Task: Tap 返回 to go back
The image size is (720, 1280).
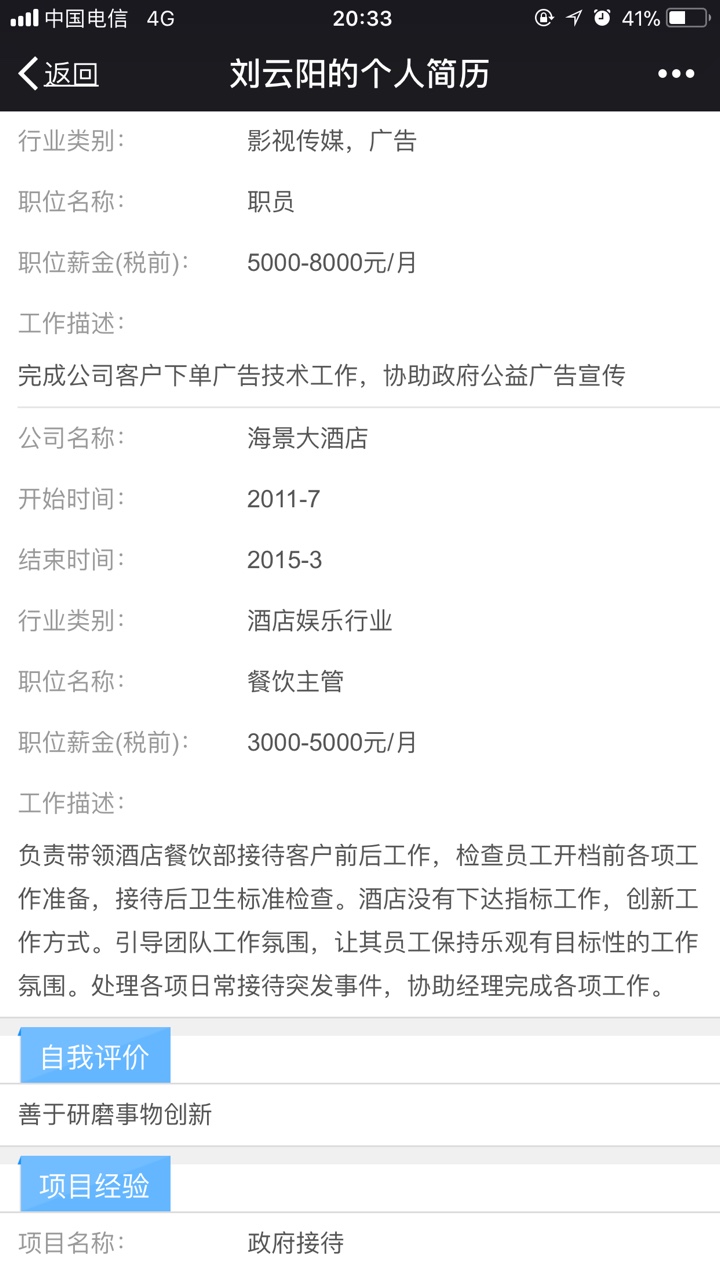Action: point(60,74)
